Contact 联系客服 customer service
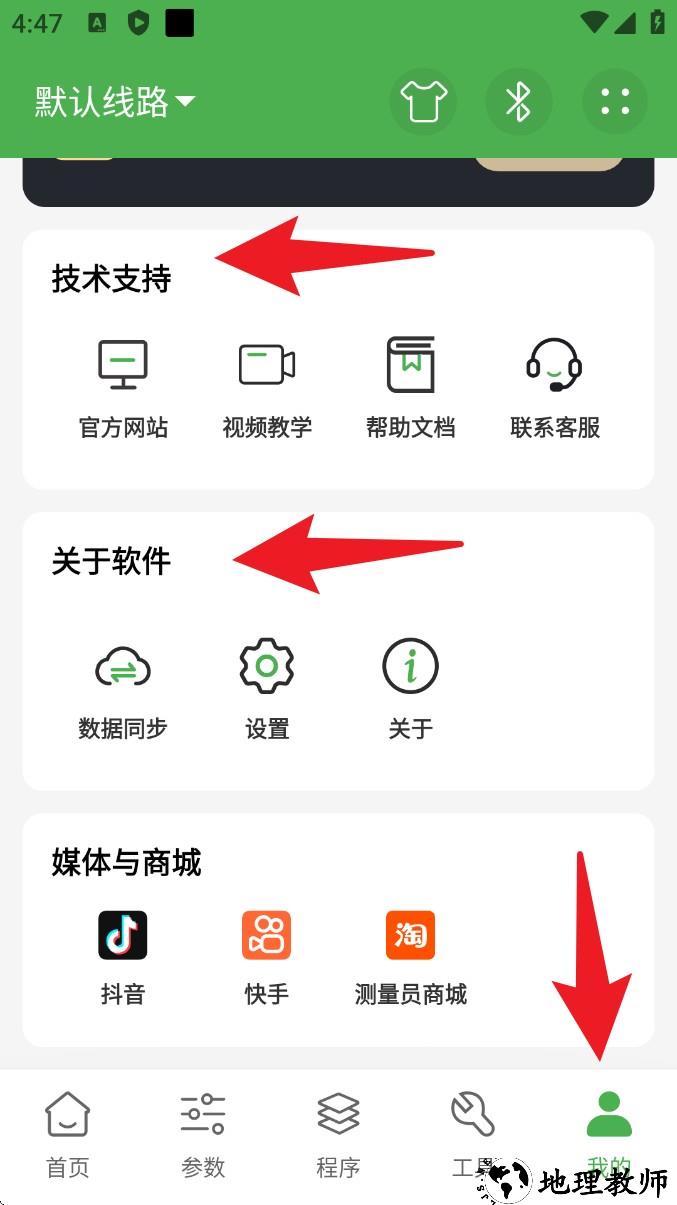Image resolution: width=677 pixels, height=1205 pixels. 555,388
